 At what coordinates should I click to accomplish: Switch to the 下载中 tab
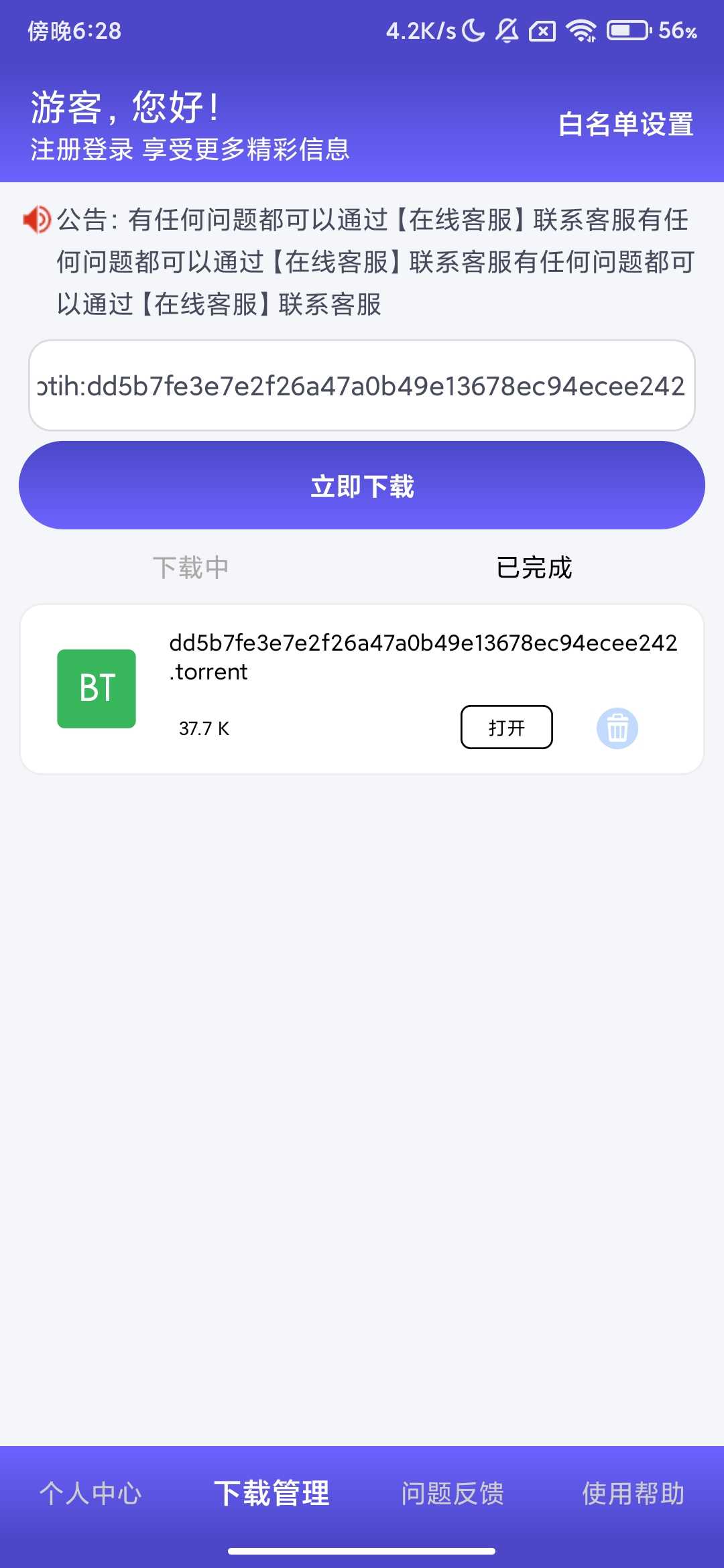click(192, 568)
